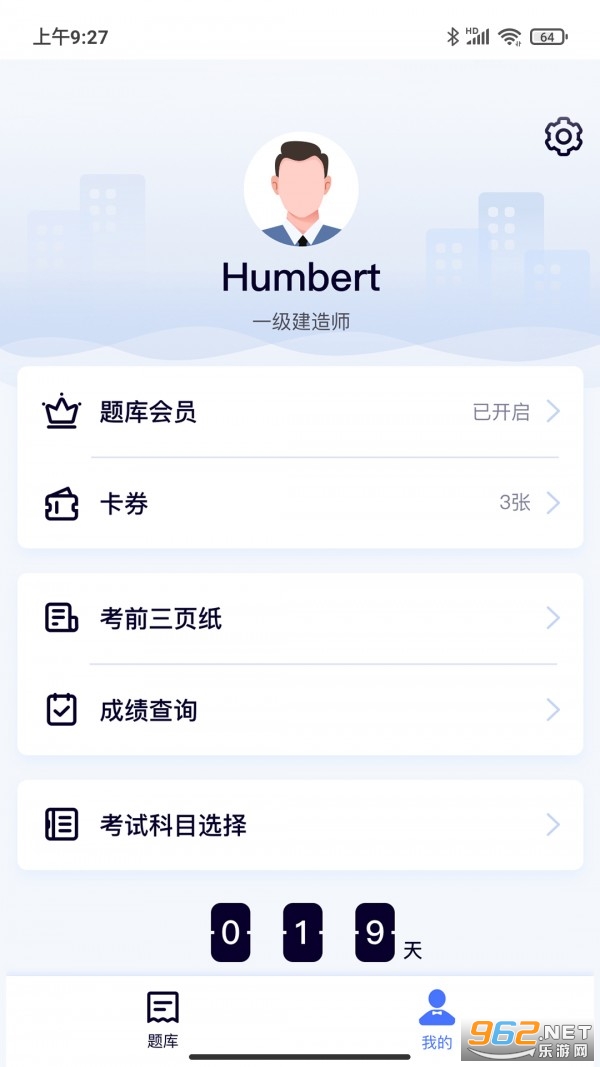Viewport: 600px width, 1067px height.
Task: Open the 卡券 coupons row
Action: (300, 503)
